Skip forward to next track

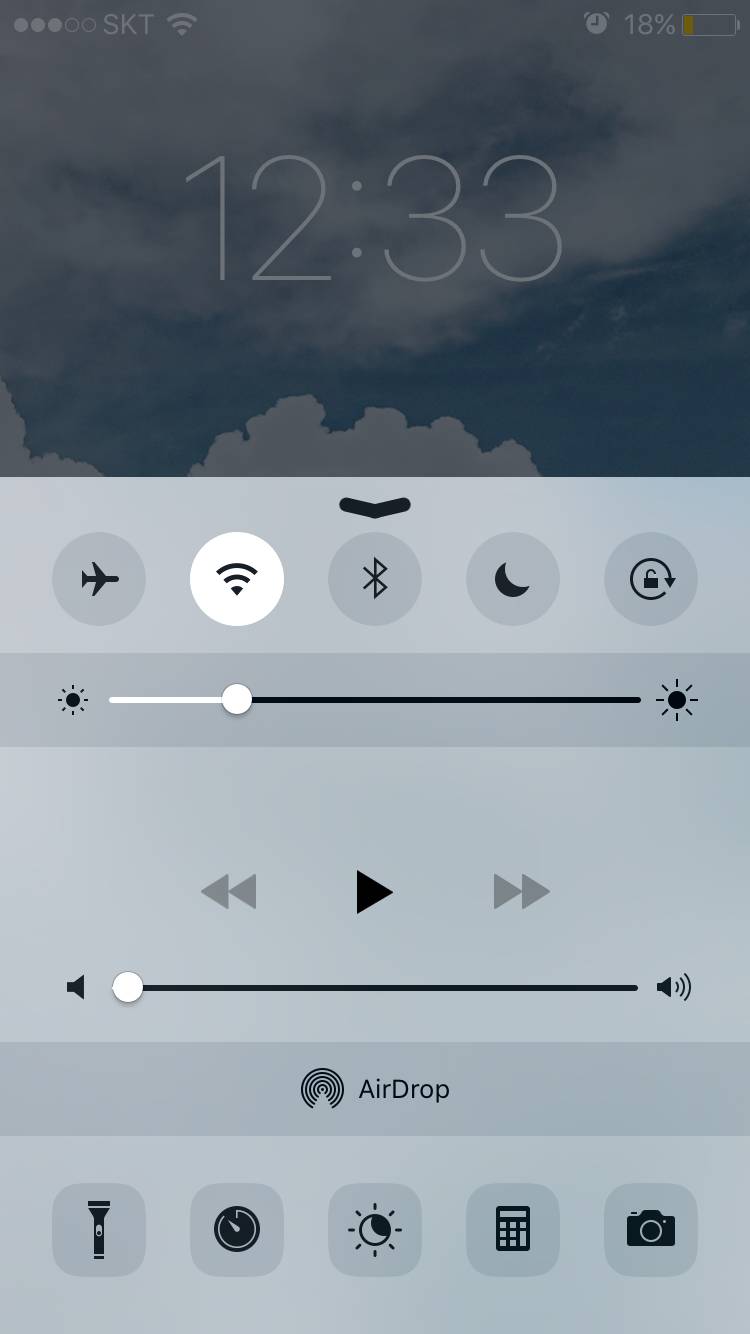point(521,891)
